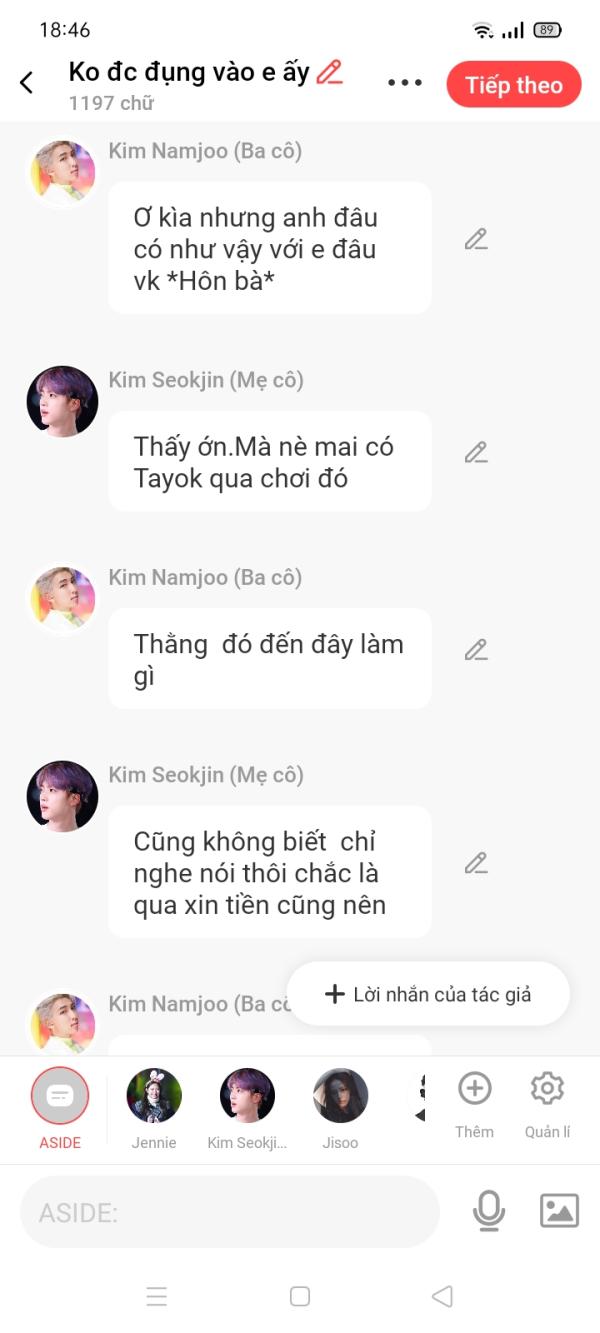This screenshot has width=600, height=1333.
Task: Add an author note via Lời nhắn của tác giả
Action: 428,994
